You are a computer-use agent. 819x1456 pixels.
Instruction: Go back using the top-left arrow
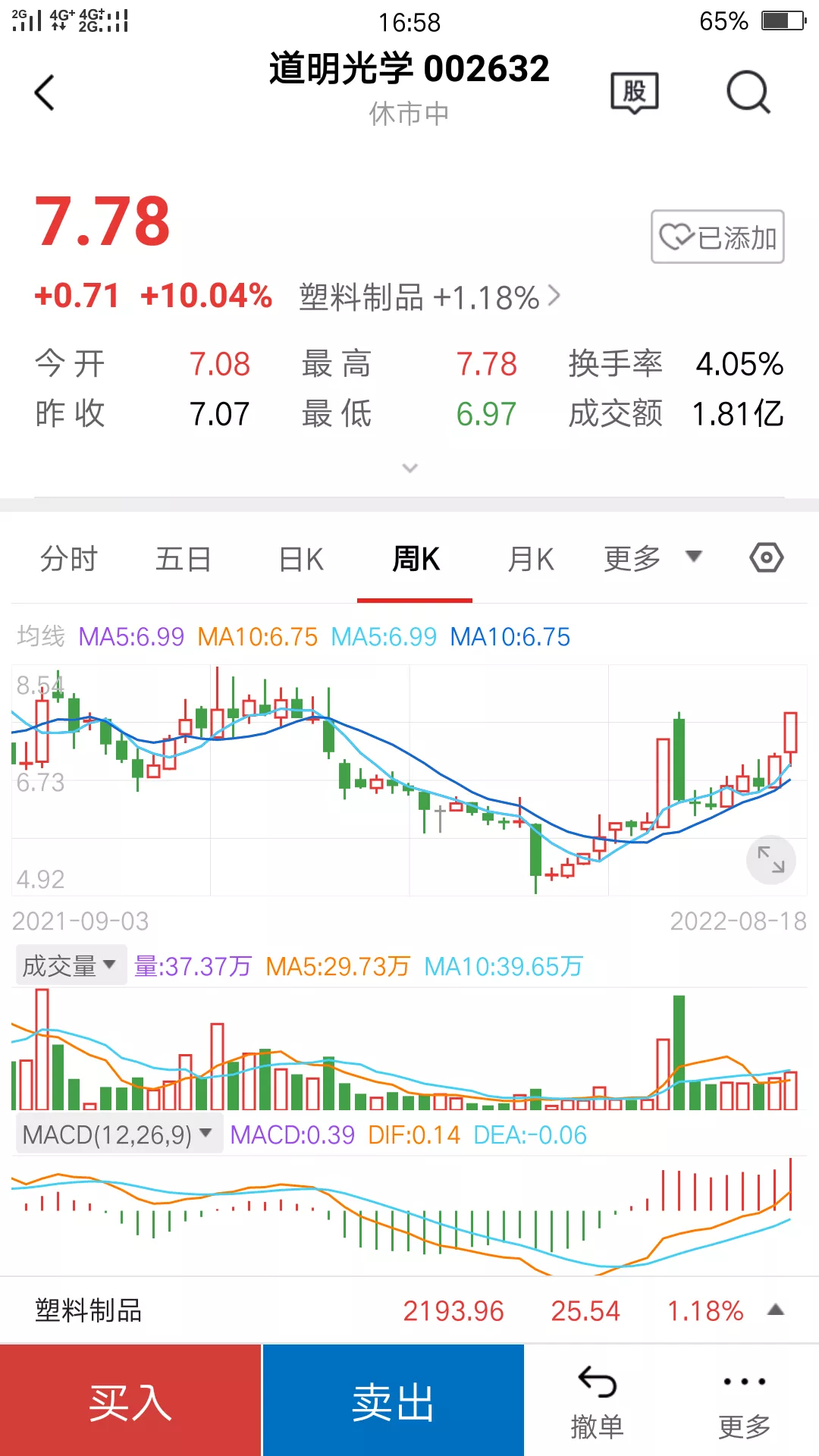click(x=45, y=93)
